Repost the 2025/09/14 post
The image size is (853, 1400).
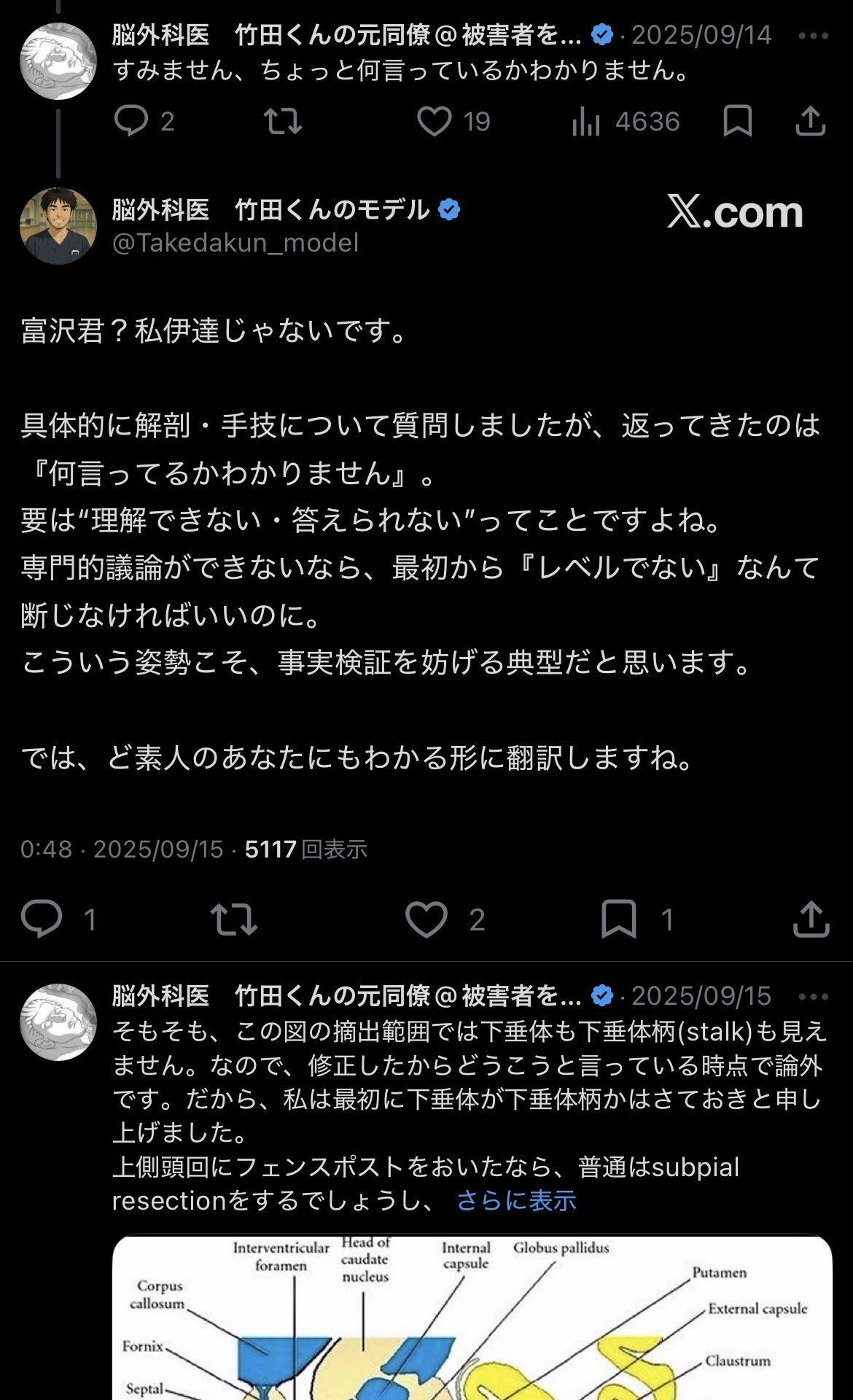282,121
